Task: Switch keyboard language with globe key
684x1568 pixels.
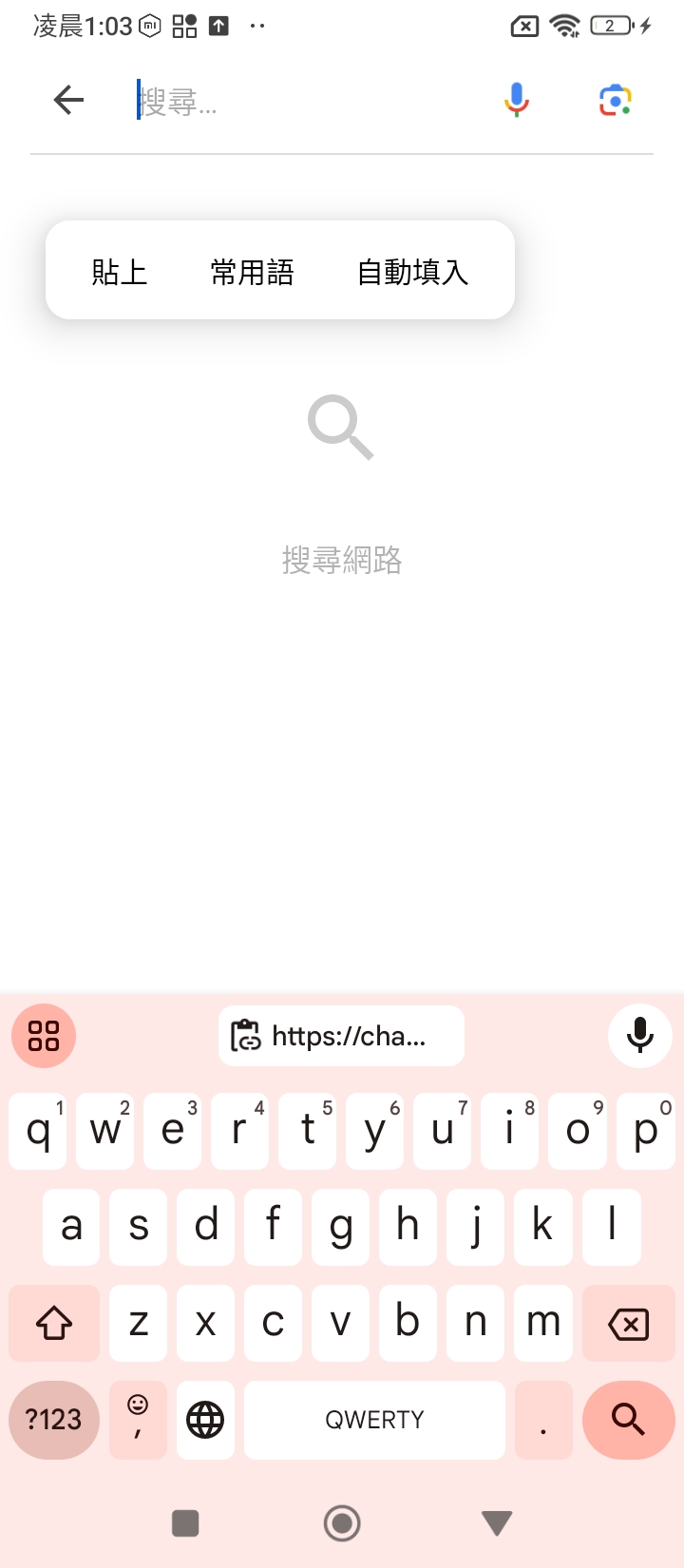Action: pyautogui.click(x=205, y=1420)
